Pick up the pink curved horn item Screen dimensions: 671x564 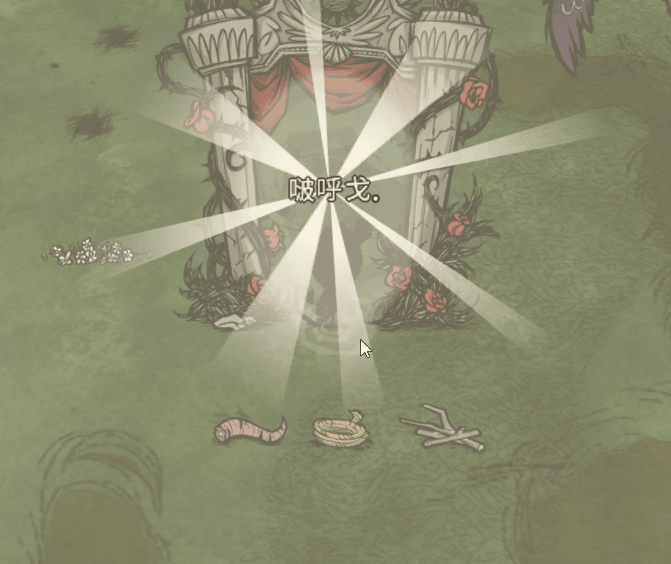pyautogui.click(x=250, y=431)
